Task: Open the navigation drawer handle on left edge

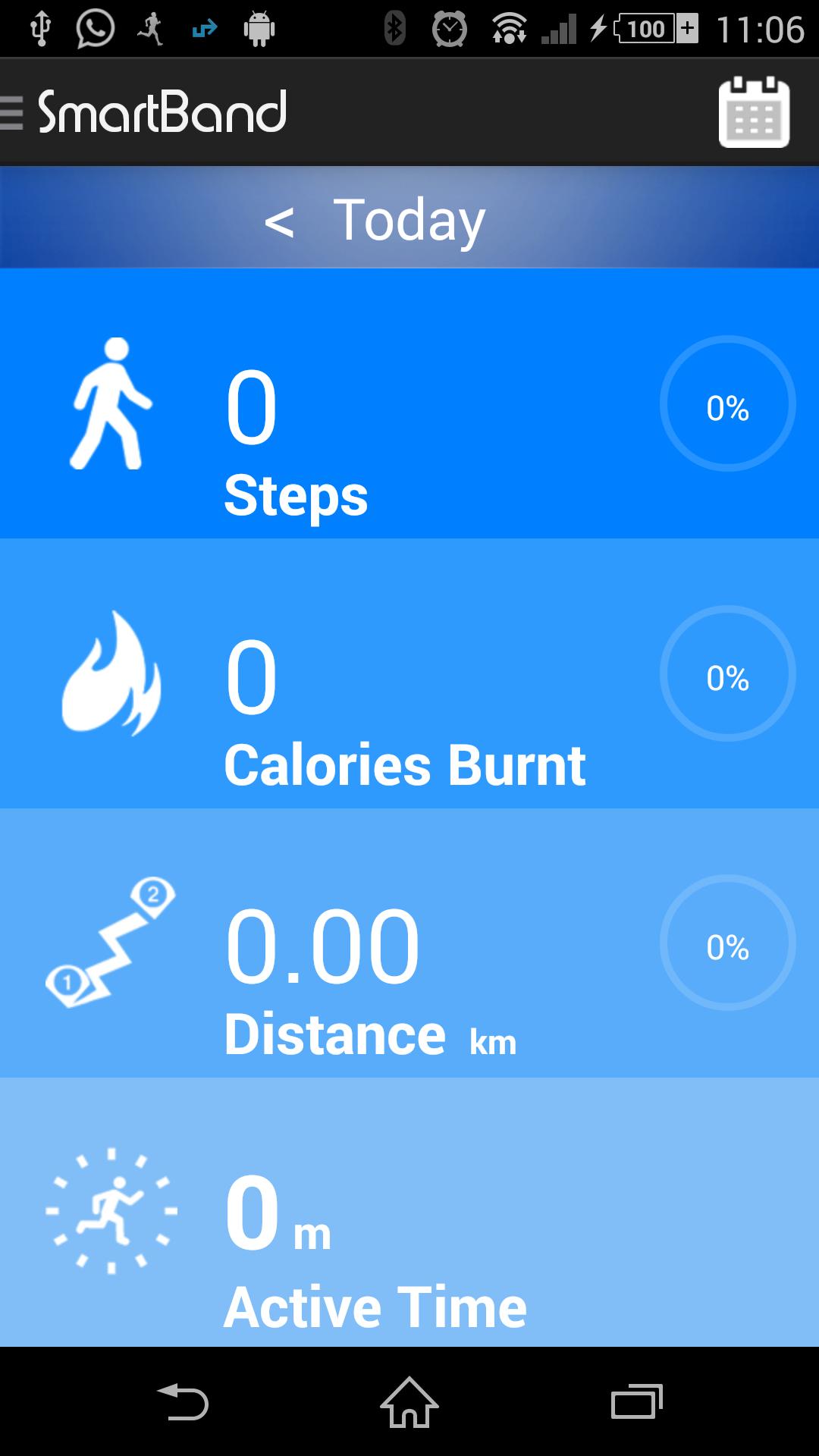Action: click(x=9, y=112)
